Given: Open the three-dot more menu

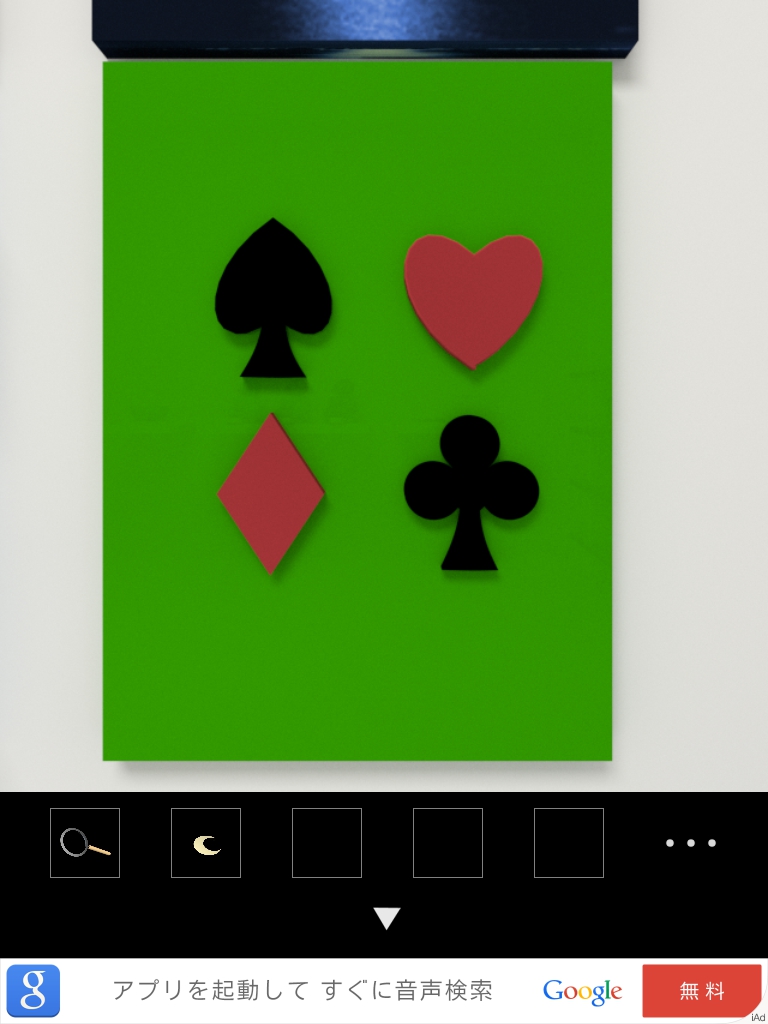Looking at the screenshot, I should coord(691,843).
